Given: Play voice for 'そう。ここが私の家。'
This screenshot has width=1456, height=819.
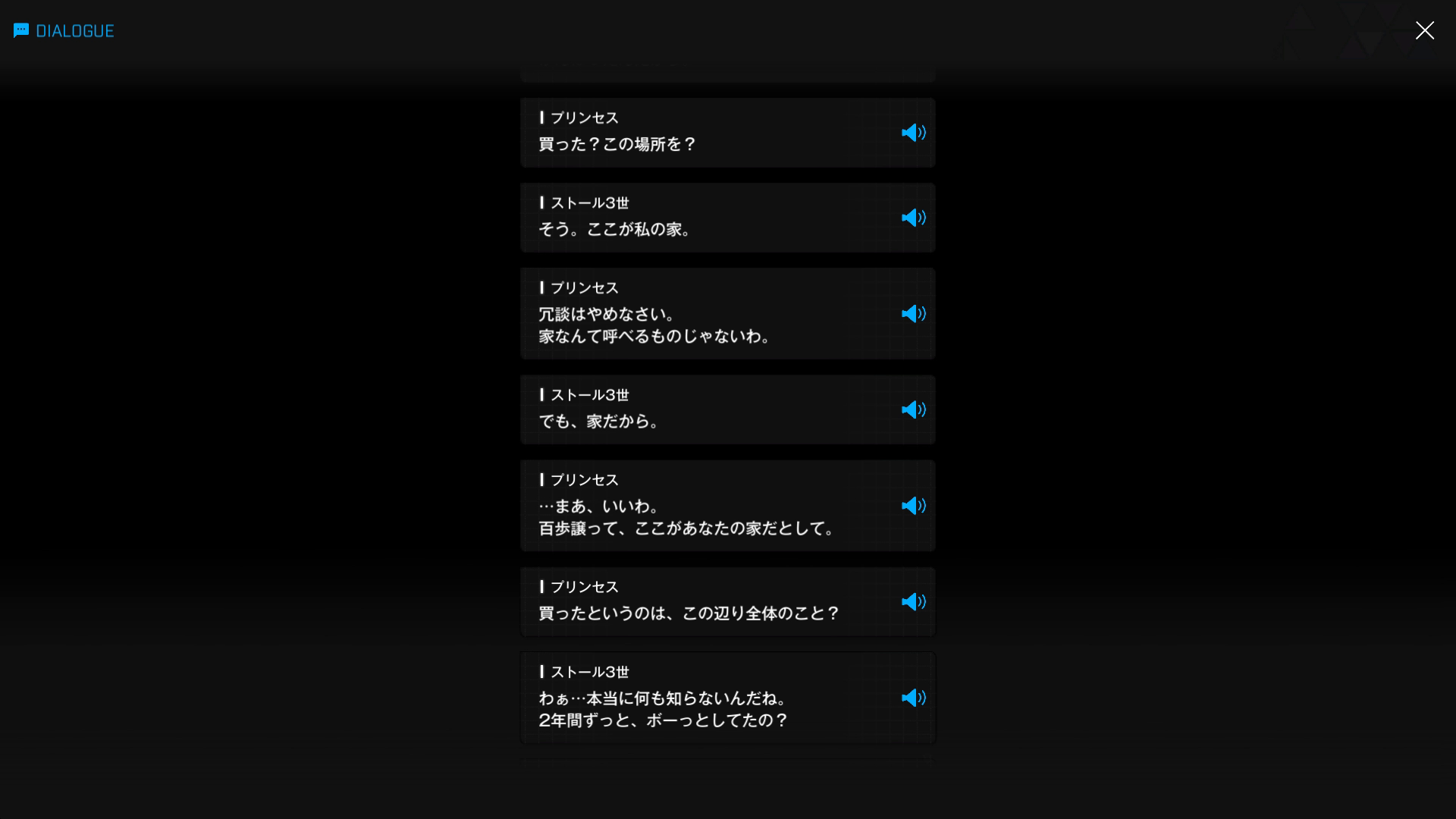Looking at the screenshot, I should [x=913, y=218].
